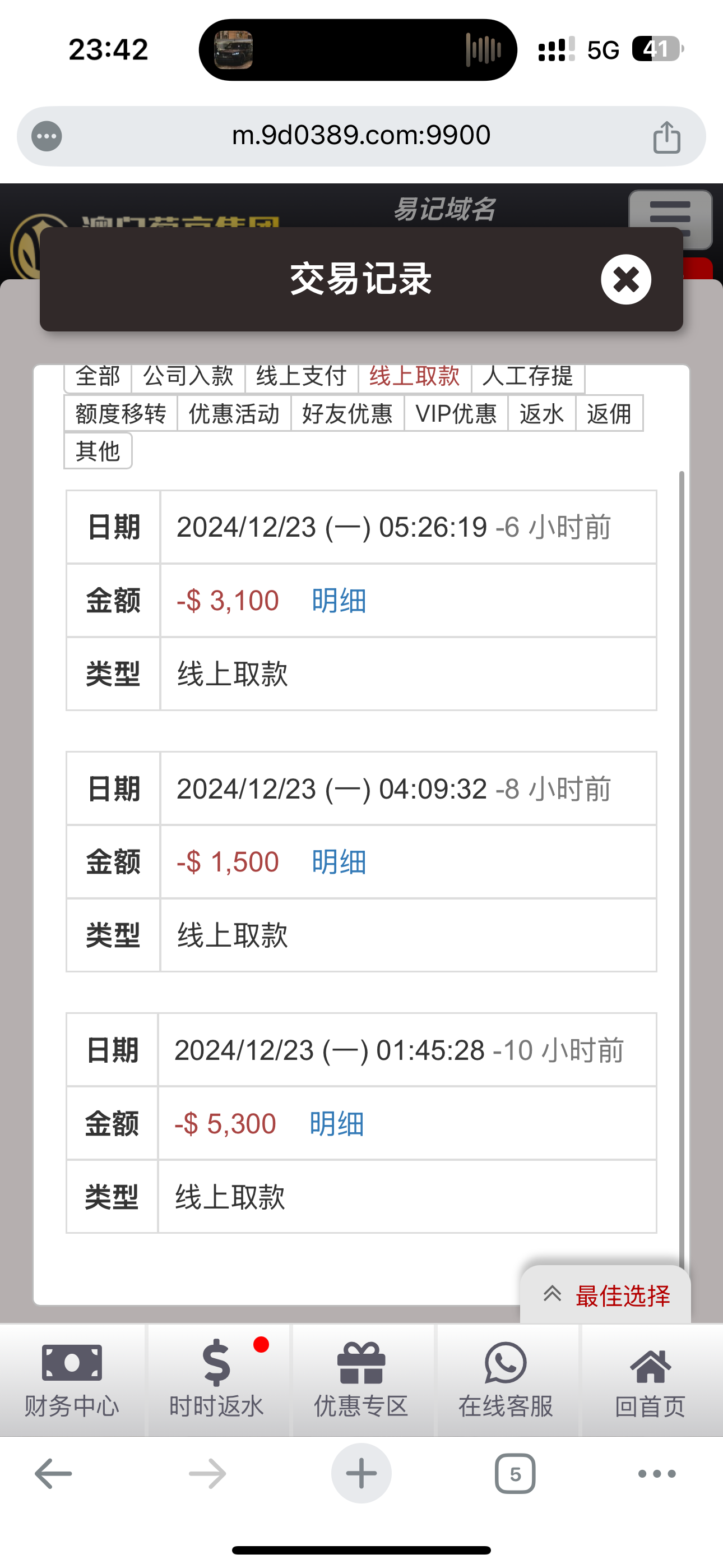
Task: Open the 优惠活动 tab
Action: pyautogui.click(x=234, y=413)
